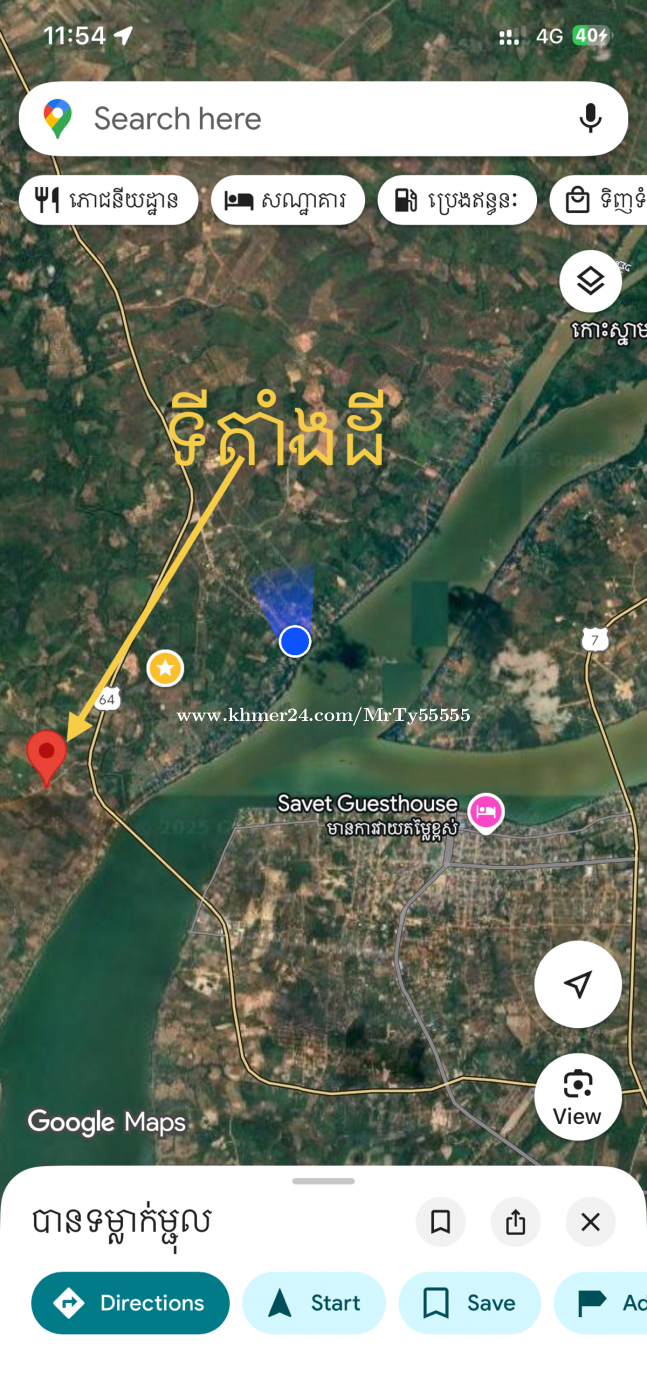Viewport: 647px width, 1400px height.
Task: Close the dropped pin panel
Action: tap(590, 1221)
